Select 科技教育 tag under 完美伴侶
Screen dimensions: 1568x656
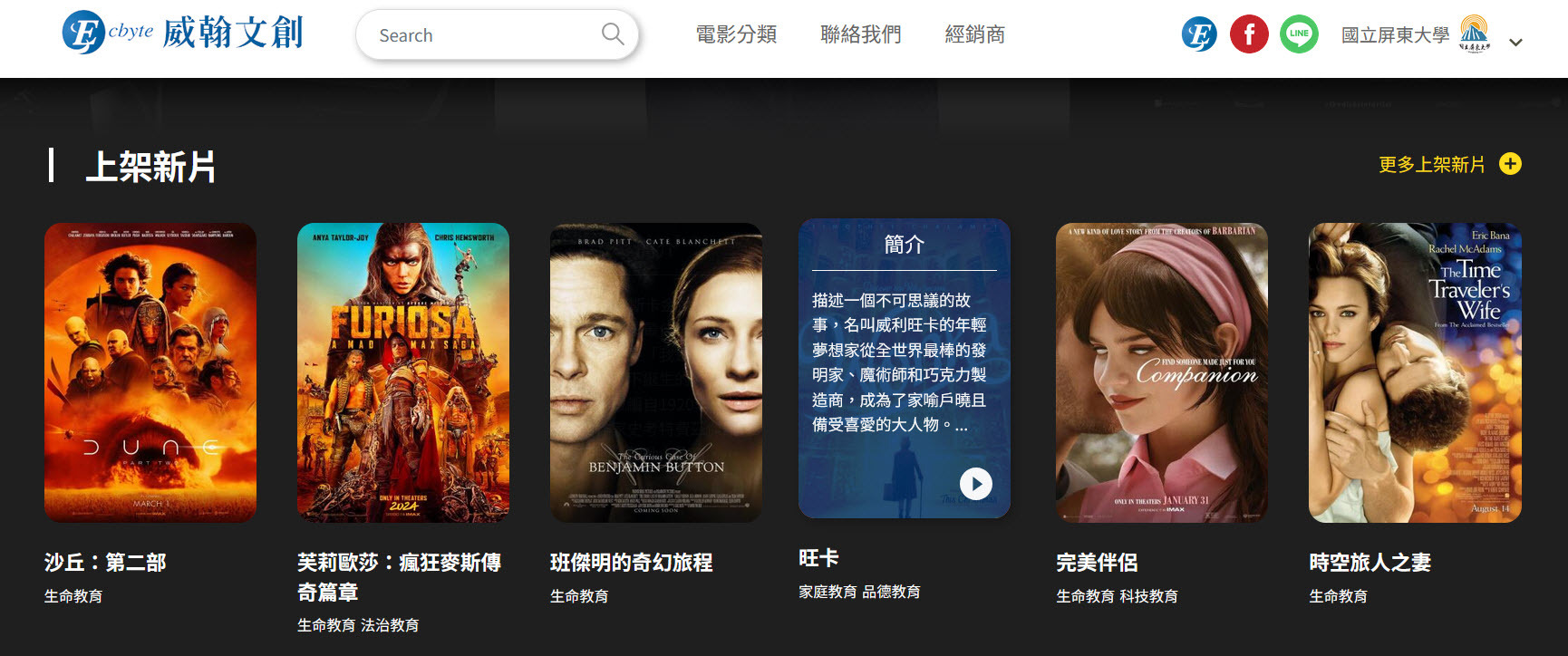click(x=1148, y=596)
